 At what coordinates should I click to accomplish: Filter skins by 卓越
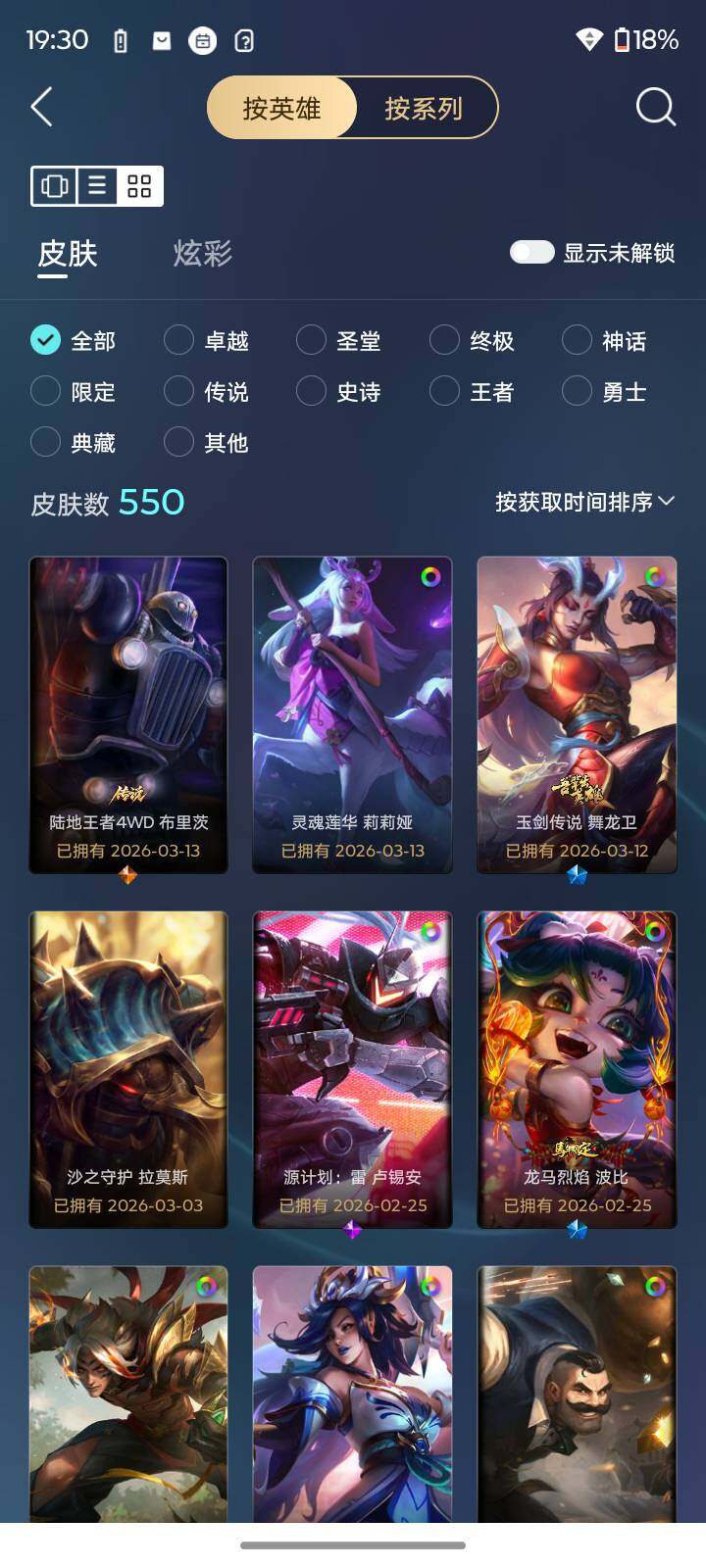click(x=207, y=340)
